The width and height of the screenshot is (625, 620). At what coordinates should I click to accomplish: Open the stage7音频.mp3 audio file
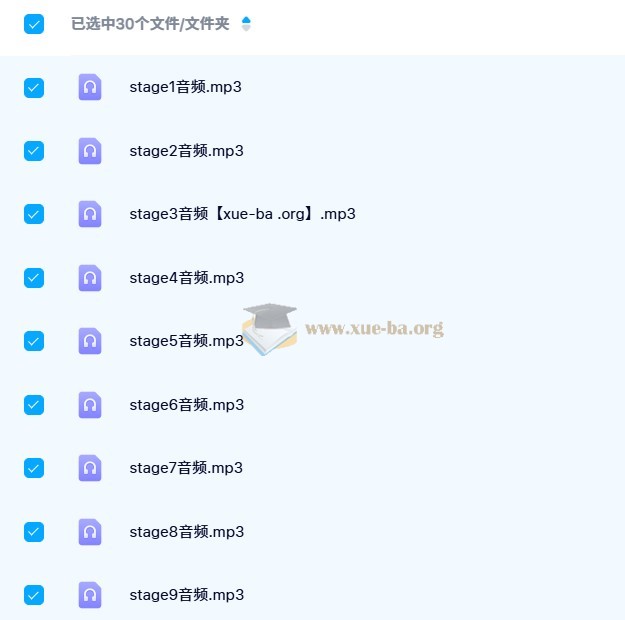(186, 468)
